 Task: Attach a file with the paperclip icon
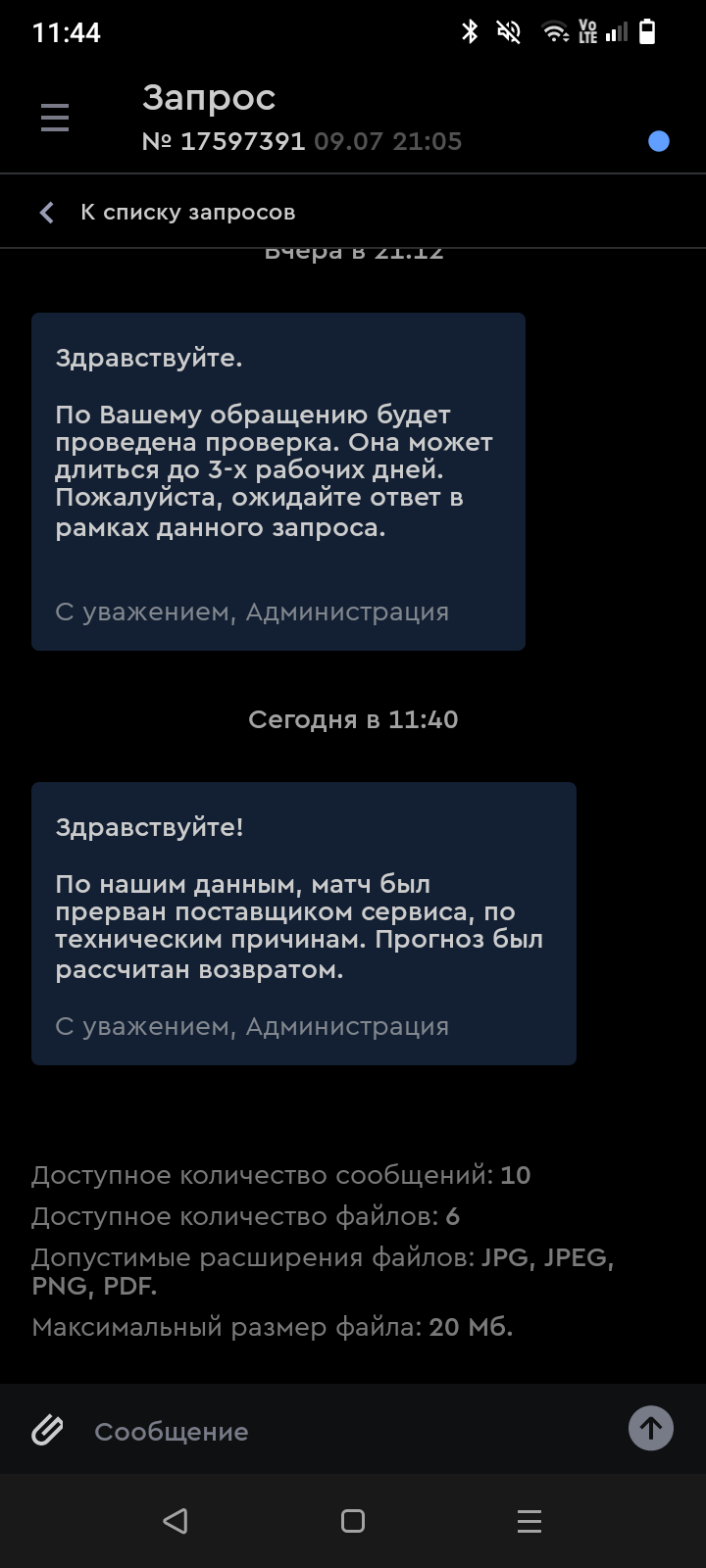coord(47,1431)
